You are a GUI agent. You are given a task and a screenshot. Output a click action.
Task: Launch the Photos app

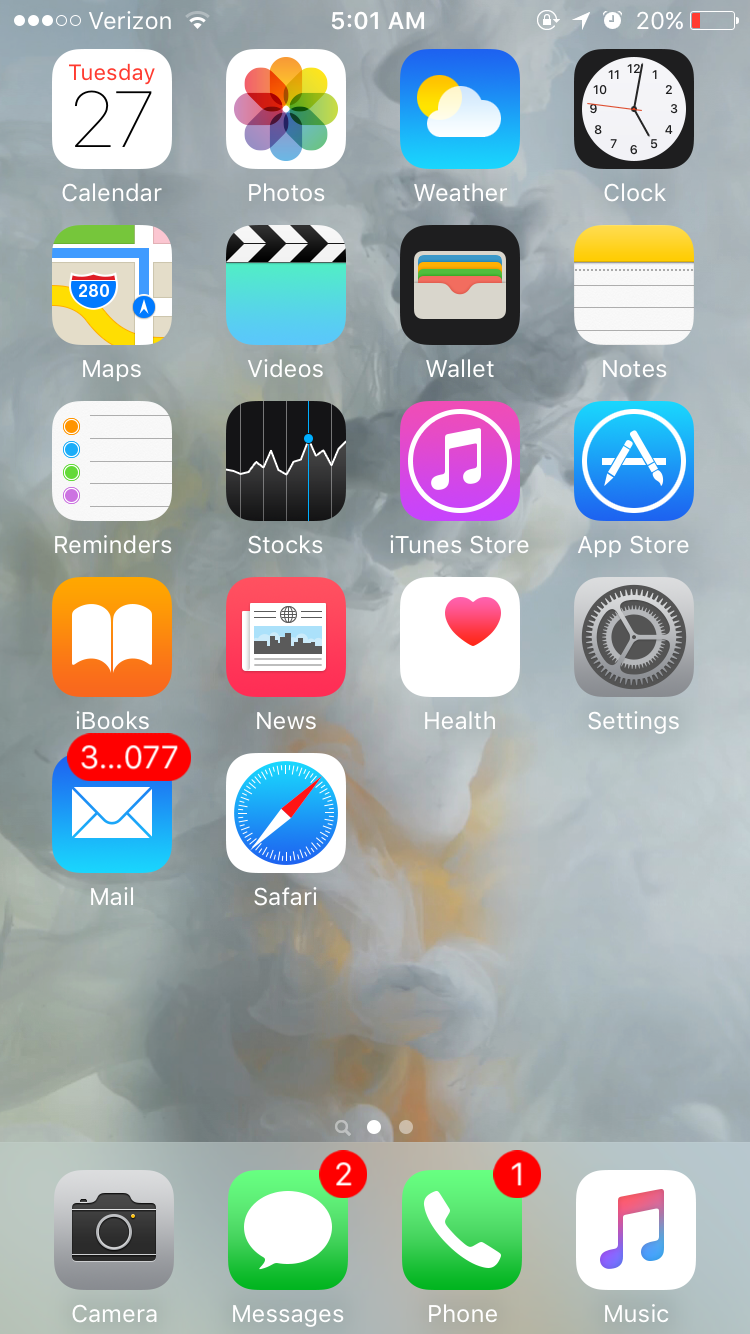tap(286, 109)
